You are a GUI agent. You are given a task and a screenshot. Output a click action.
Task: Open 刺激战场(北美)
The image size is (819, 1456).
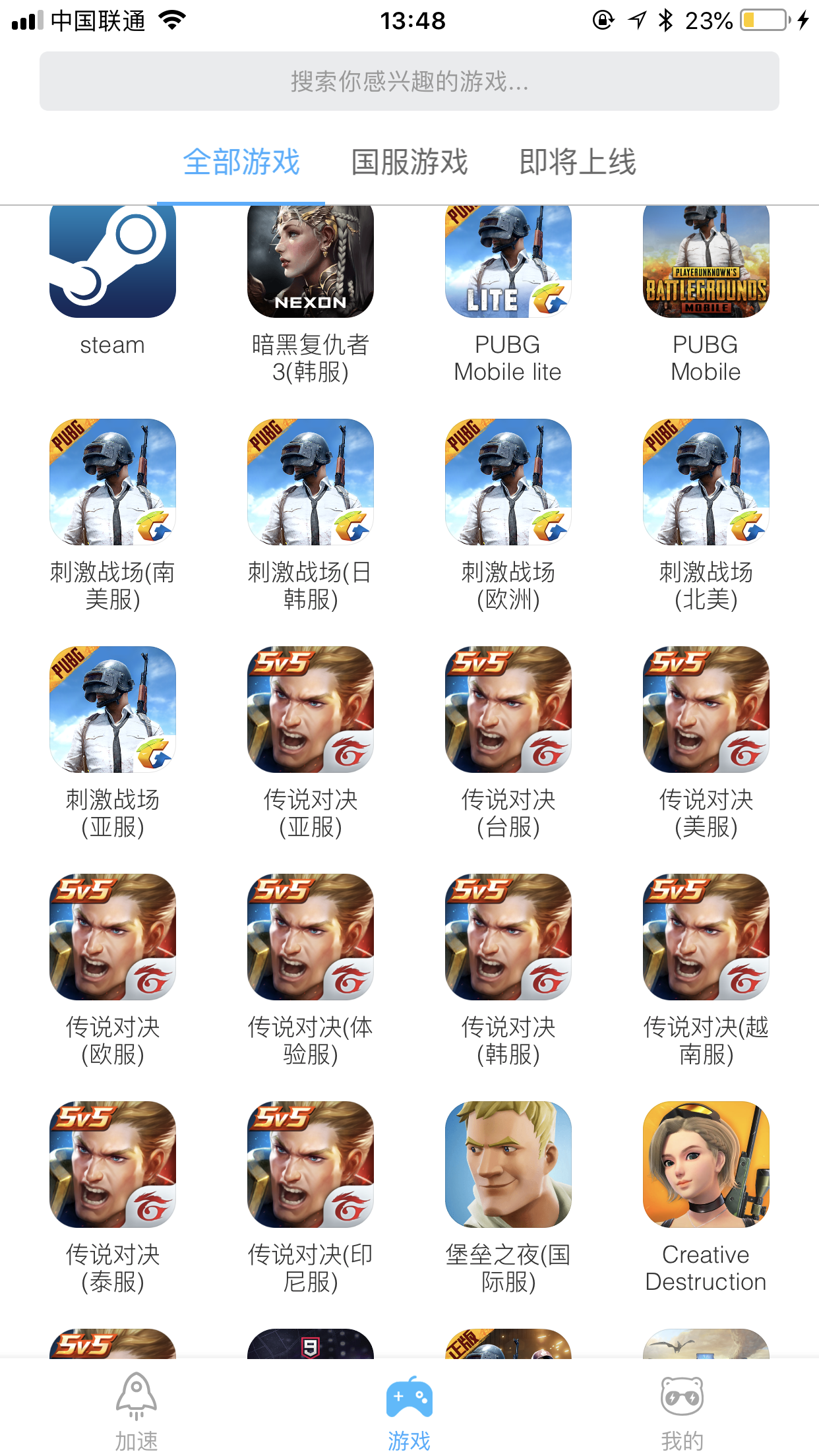(x=706, y=483)
